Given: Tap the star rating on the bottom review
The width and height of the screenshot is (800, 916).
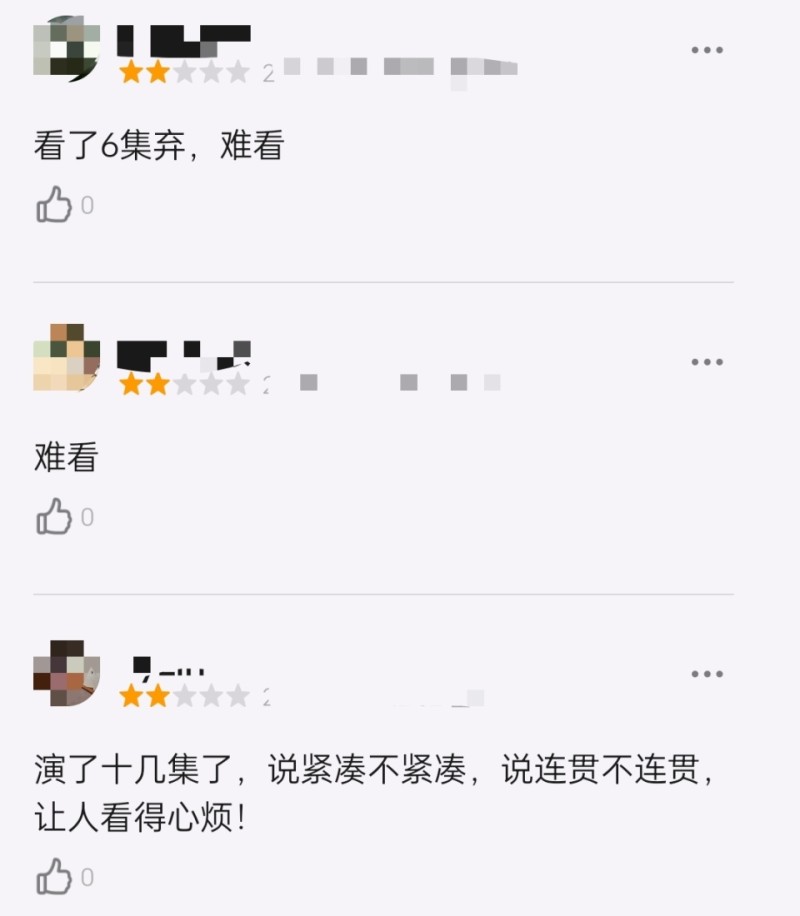Looking at the screenshot, I should coord(182,697).
